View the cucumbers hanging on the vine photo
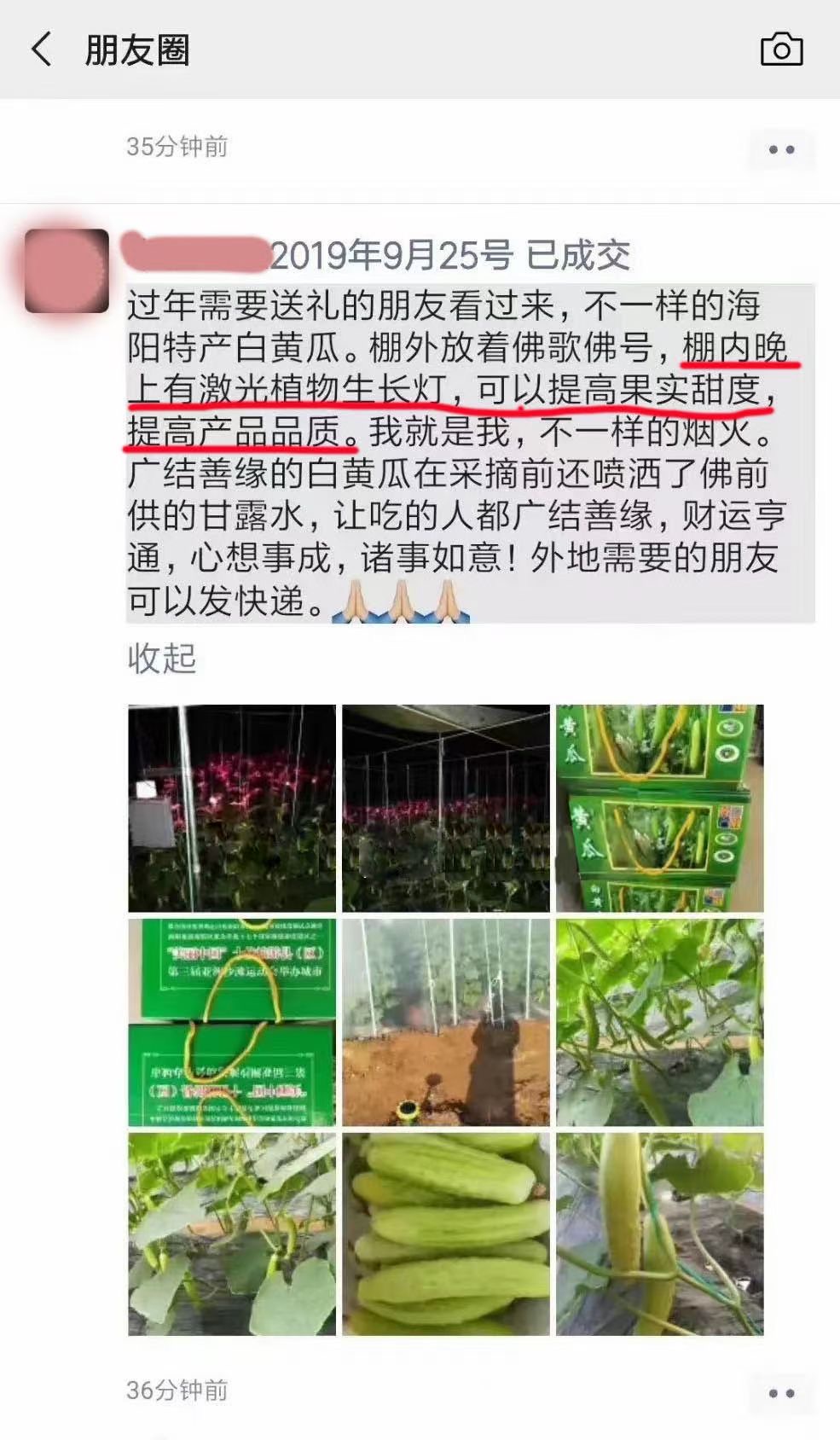 (x=659, y=1022)
